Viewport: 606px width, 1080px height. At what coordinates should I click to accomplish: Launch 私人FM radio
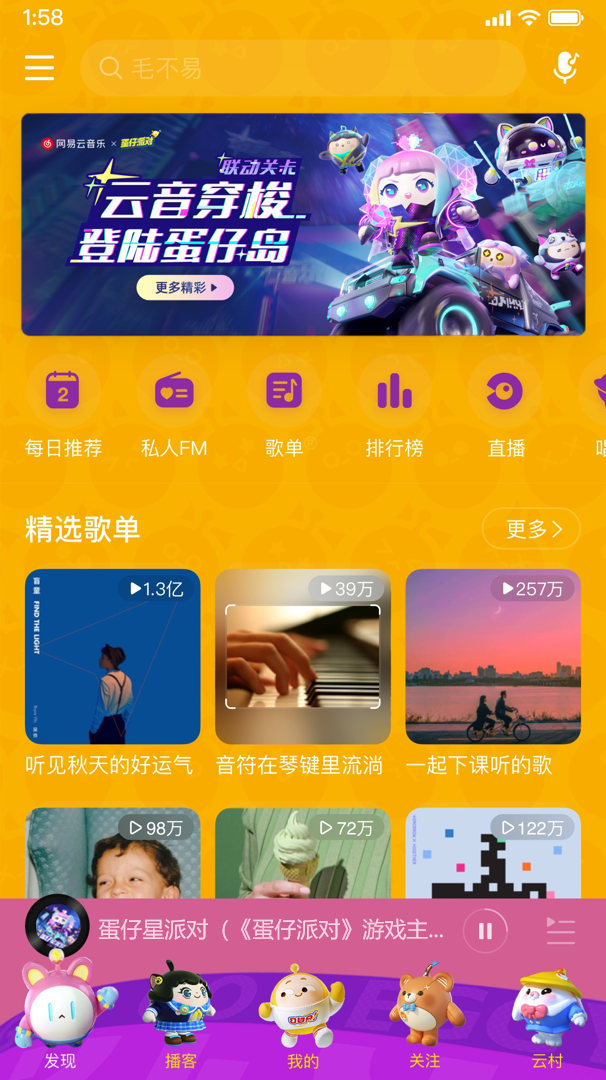pyautogui.click(x=174, y=410)
